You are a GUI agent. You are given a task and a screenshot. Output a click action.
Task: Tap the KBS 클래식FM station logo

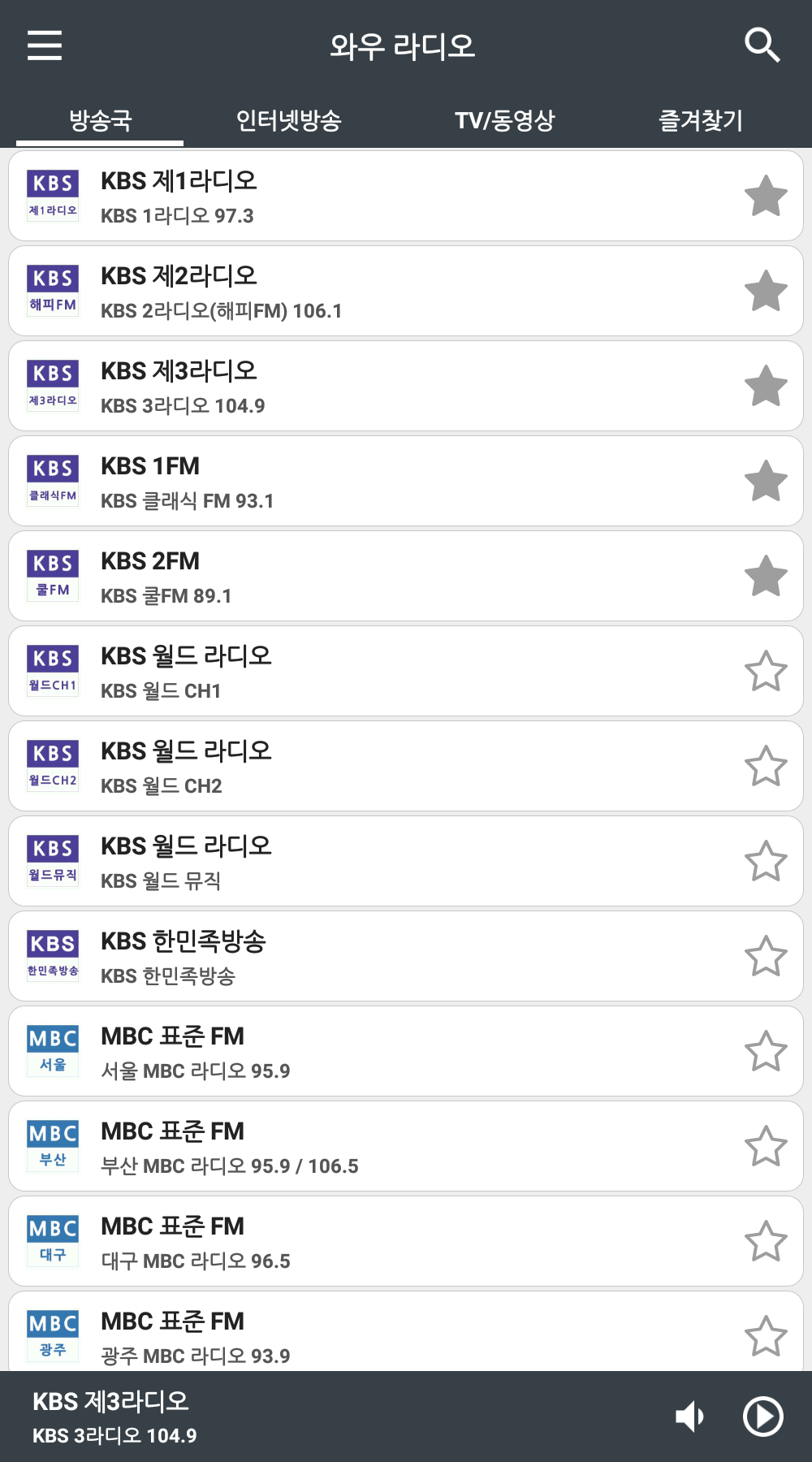(53, 479)
